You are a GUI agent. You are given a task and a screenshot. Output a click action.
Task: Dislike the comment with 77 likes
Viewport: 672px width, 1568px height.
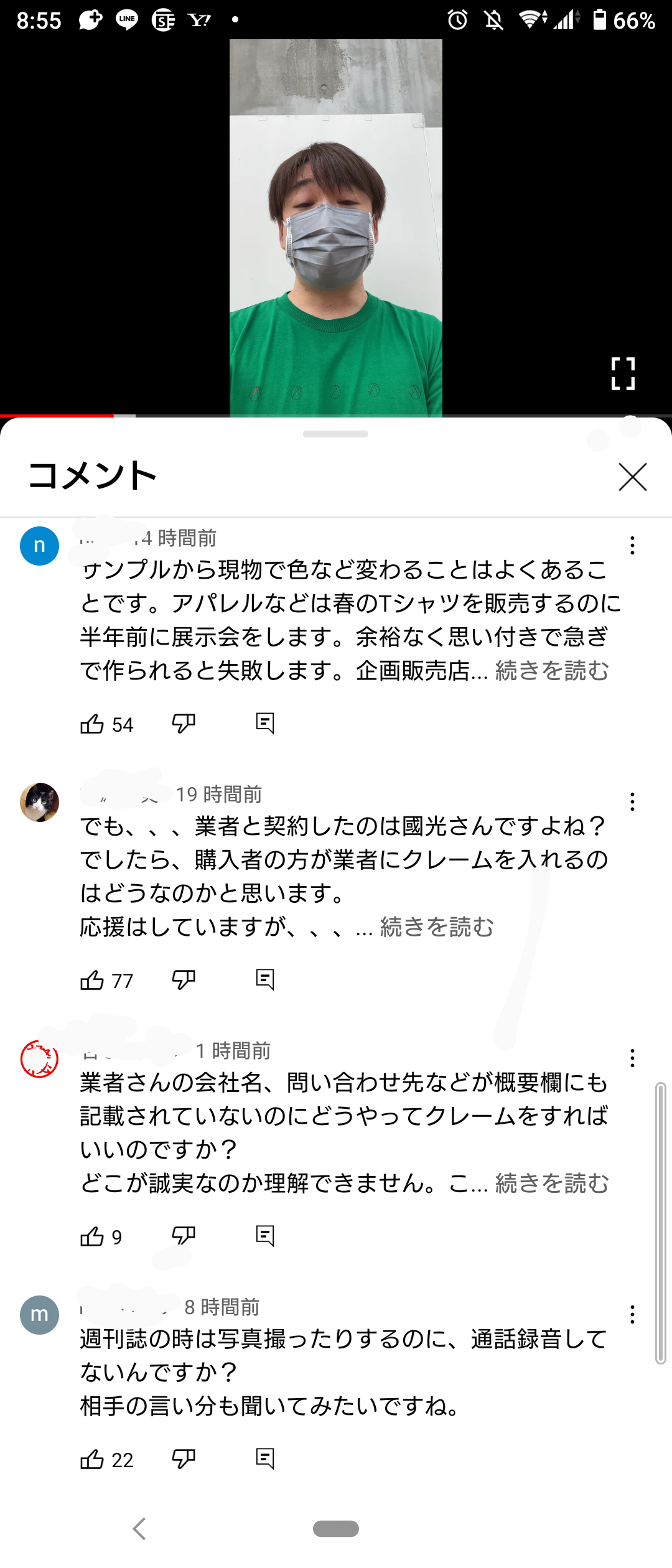click(x=182, y=979)
